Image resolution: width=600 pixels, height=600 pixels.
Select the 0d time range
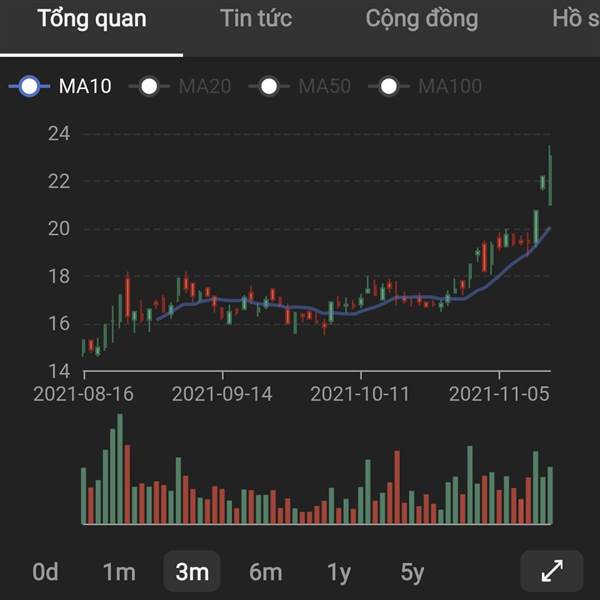tap(45, 572)
